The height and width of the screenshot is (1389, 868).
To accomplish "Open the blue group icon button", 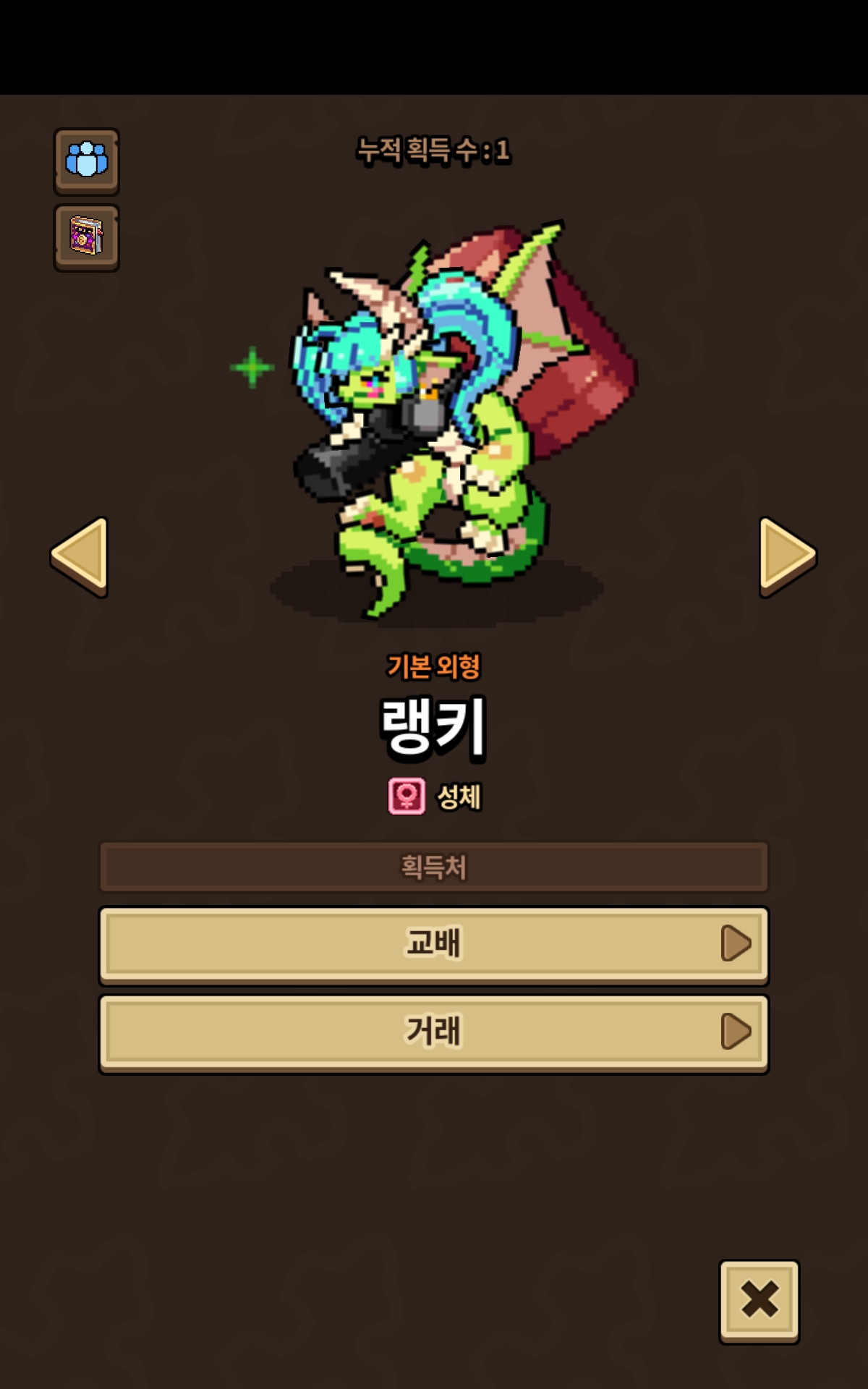I will tap(87, 161).
